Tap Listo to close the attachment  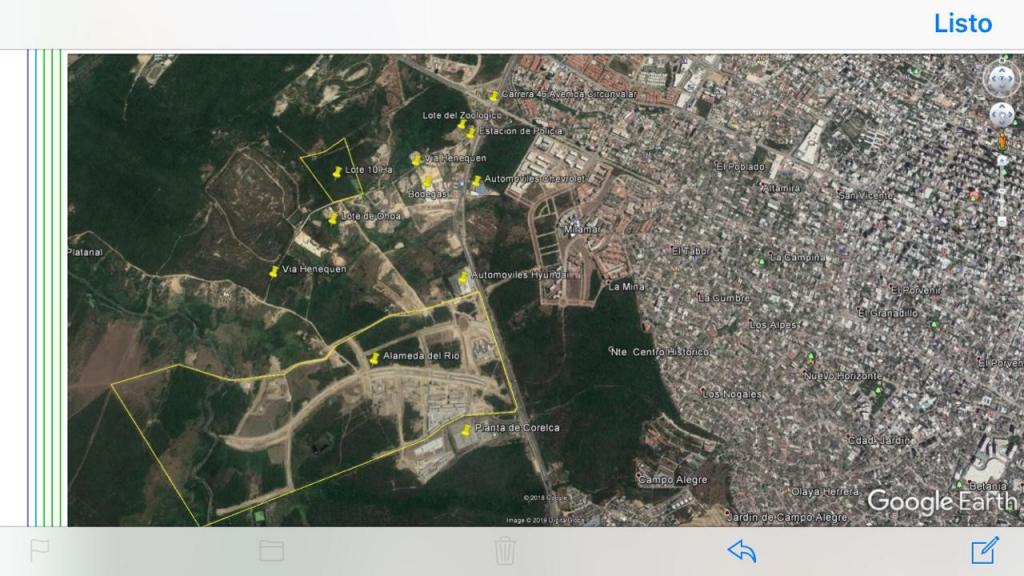click(x=963, y=24)
